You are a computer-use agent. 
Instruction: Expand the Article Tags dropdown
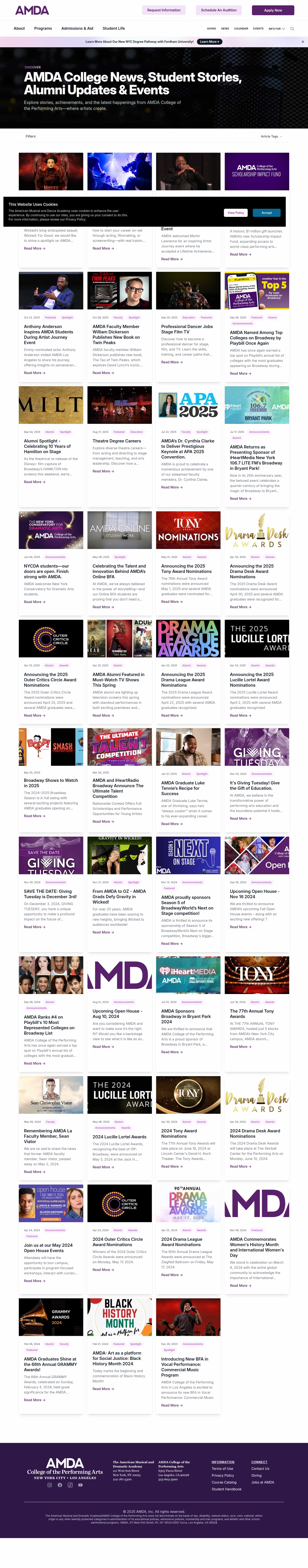coord(271,136)
